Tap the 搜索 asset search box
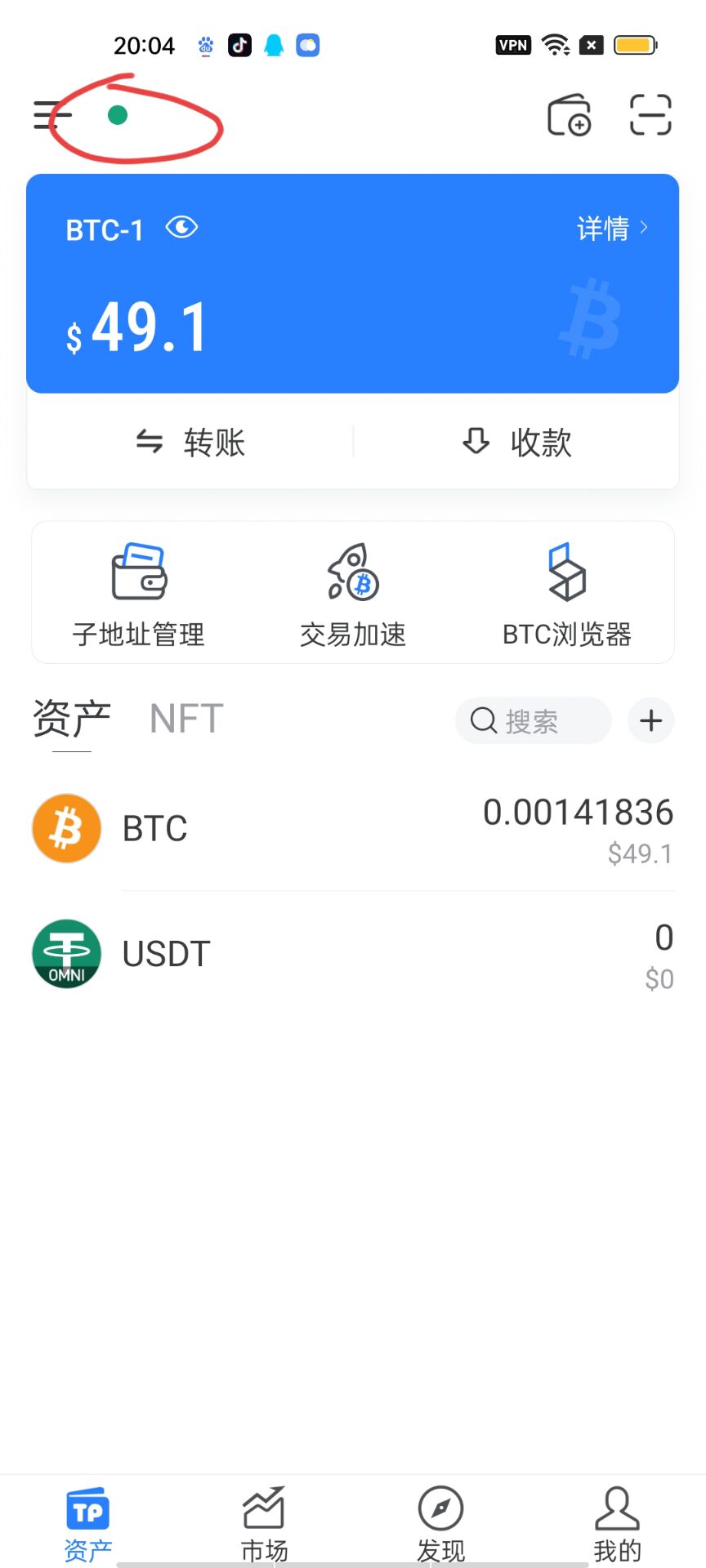 [533, 721]
